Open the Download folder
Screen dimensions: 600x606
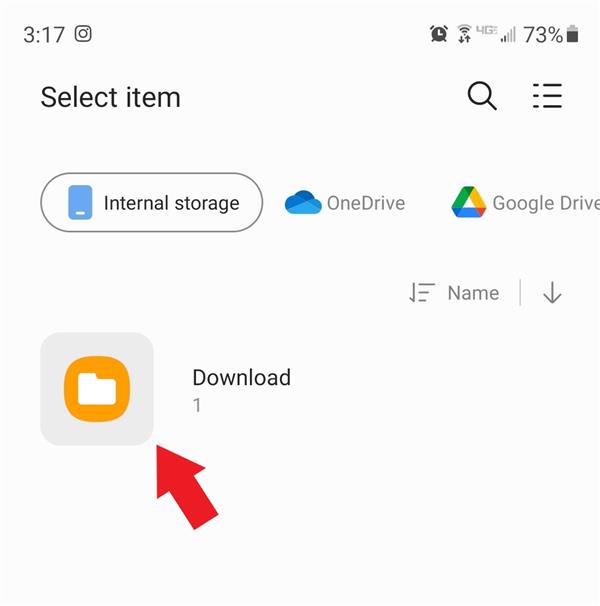point(97,388)
